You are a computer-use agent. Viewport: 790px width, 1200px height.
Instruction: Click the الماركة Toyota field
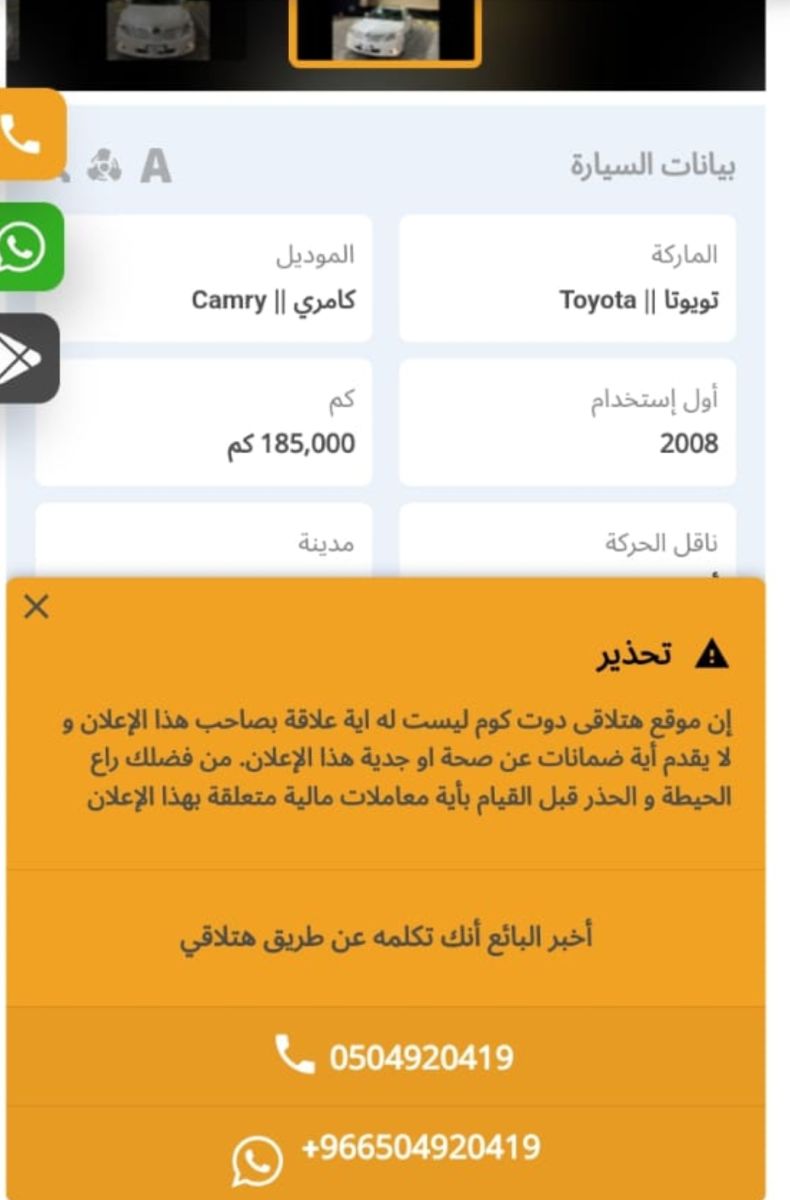point(567,277)
